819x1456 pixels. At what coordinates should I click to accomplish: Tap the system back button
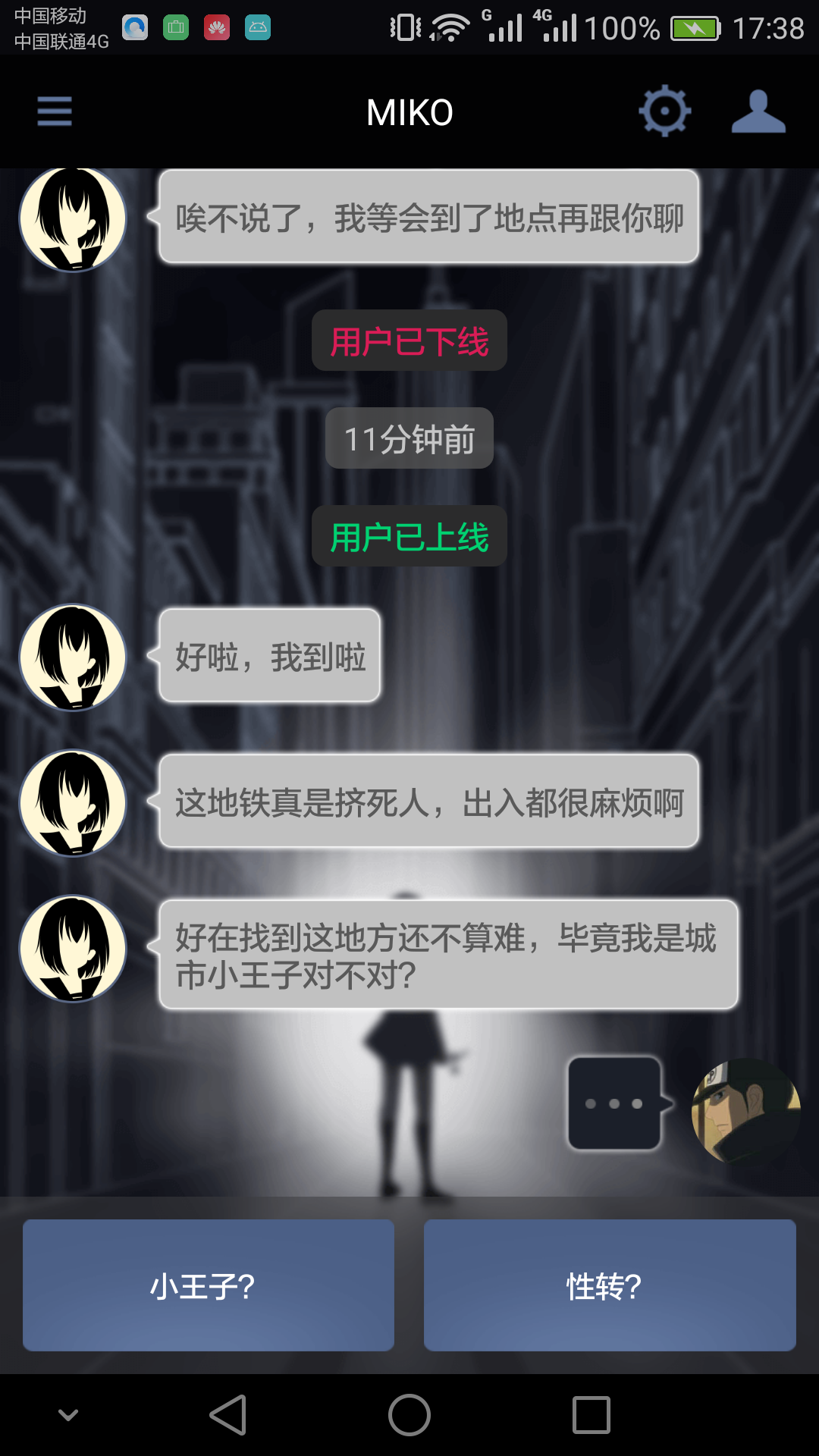(228, 1415)
